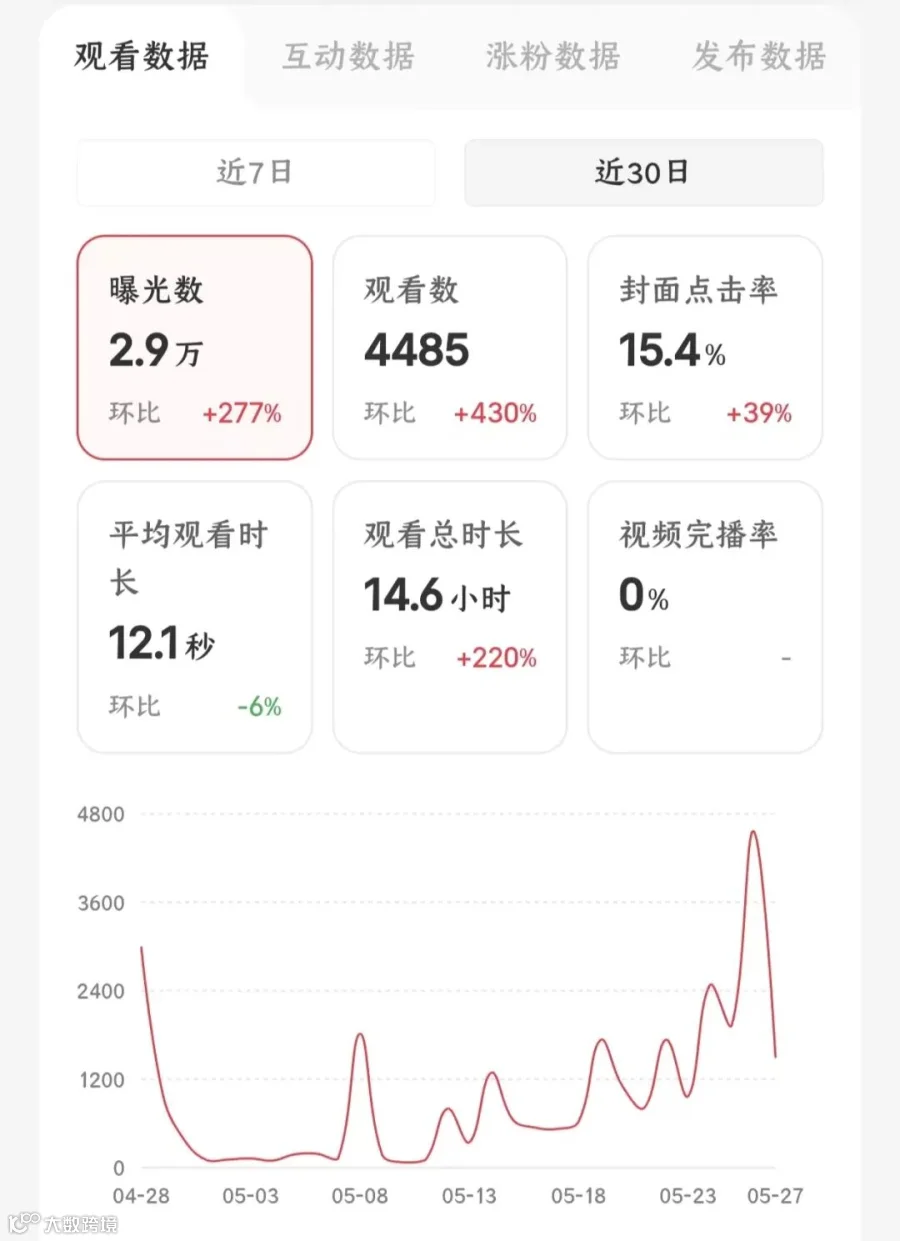This screenshot has height=1241, width=900.
Task: View the 平均观看时长 metric
Action: click(195, 617)
